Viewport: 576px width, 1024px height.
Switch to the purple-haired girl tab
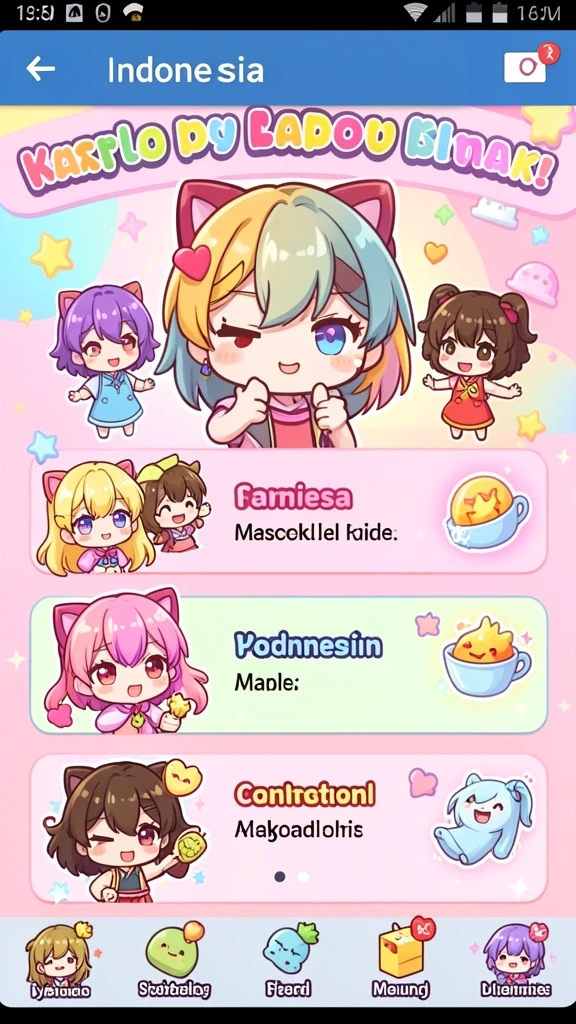516,961
